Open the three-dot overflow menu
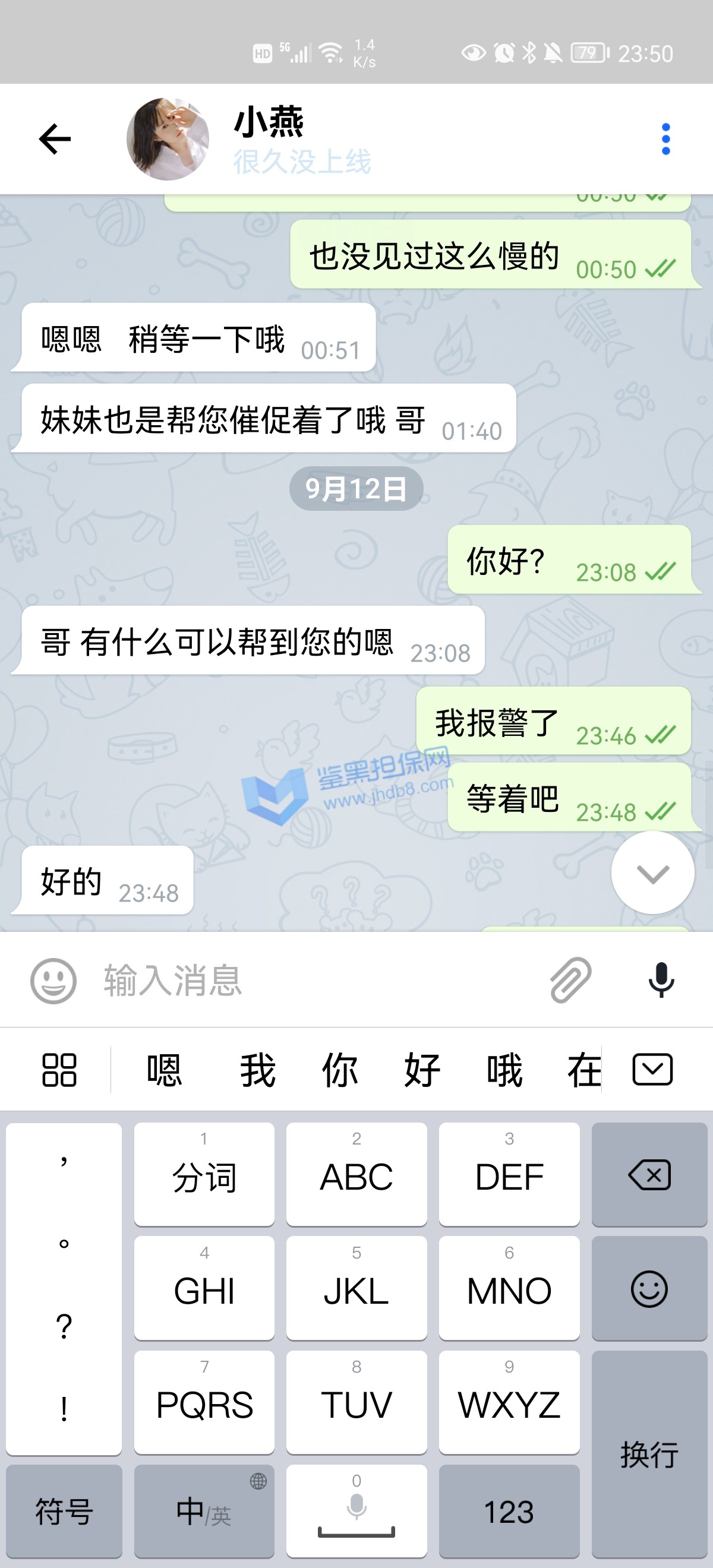Screen dimensions: 713x1568 tap(665, 139)
